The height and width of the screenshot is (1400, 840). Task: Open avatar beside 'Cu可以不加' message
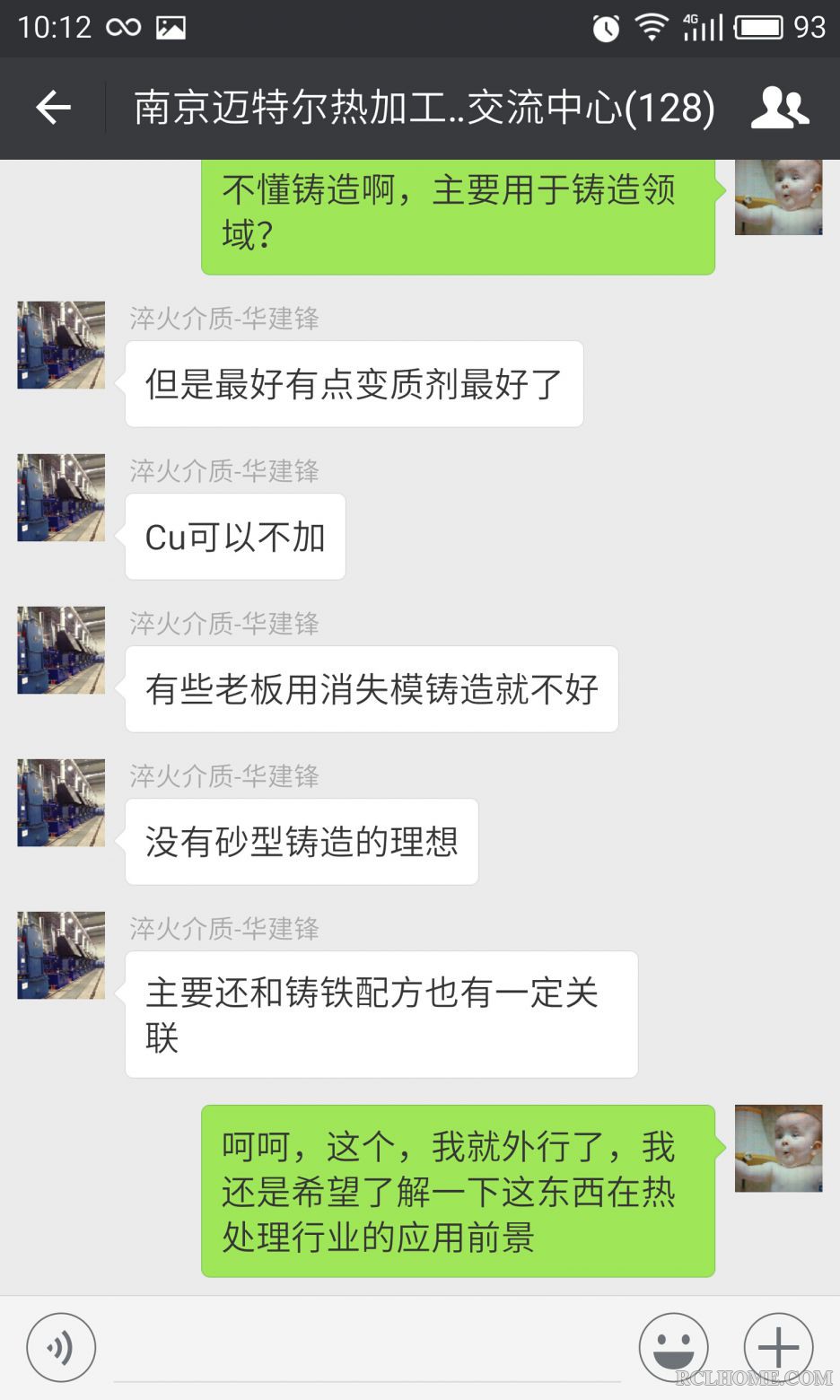[x=61, y=497]
